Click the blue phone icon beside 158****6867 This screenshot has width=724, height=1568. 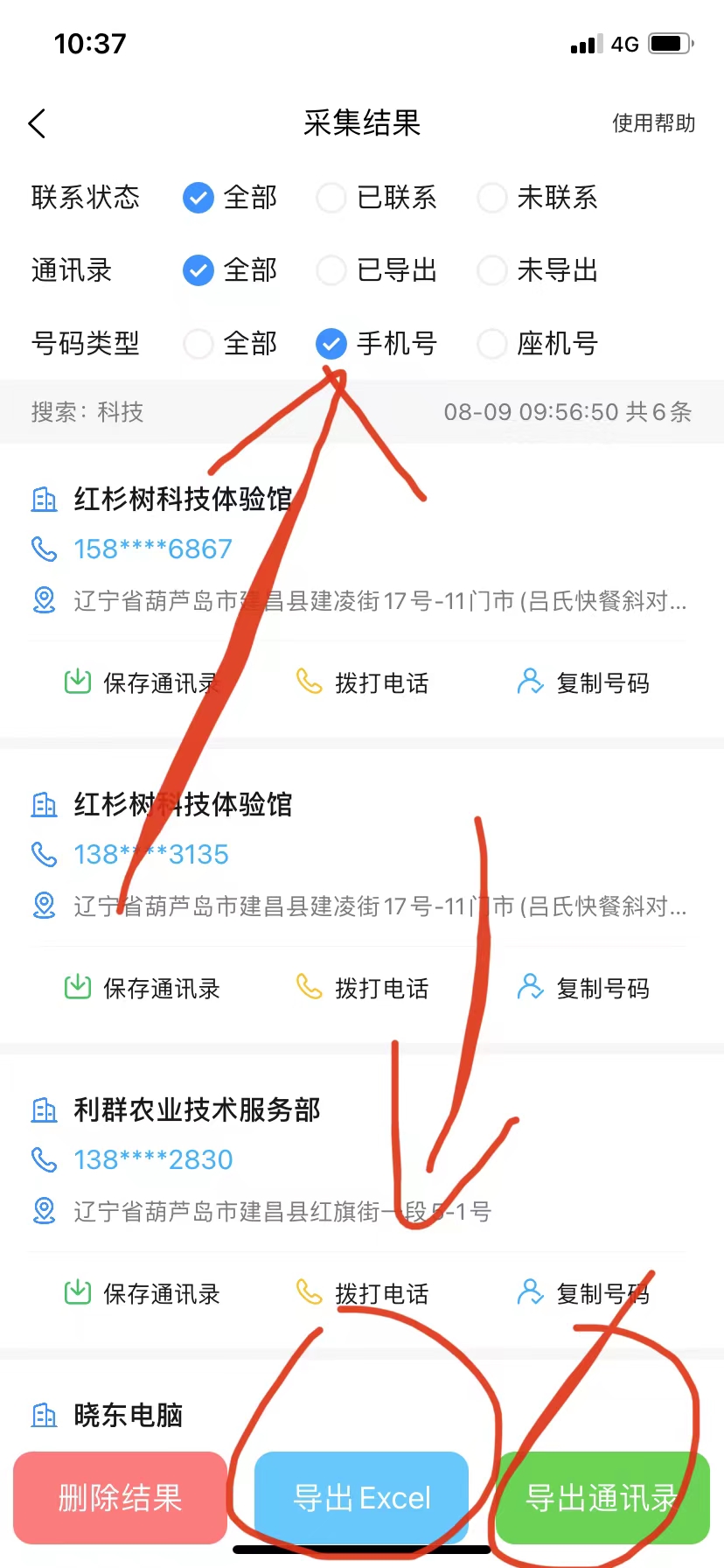(x=44, y=549)
